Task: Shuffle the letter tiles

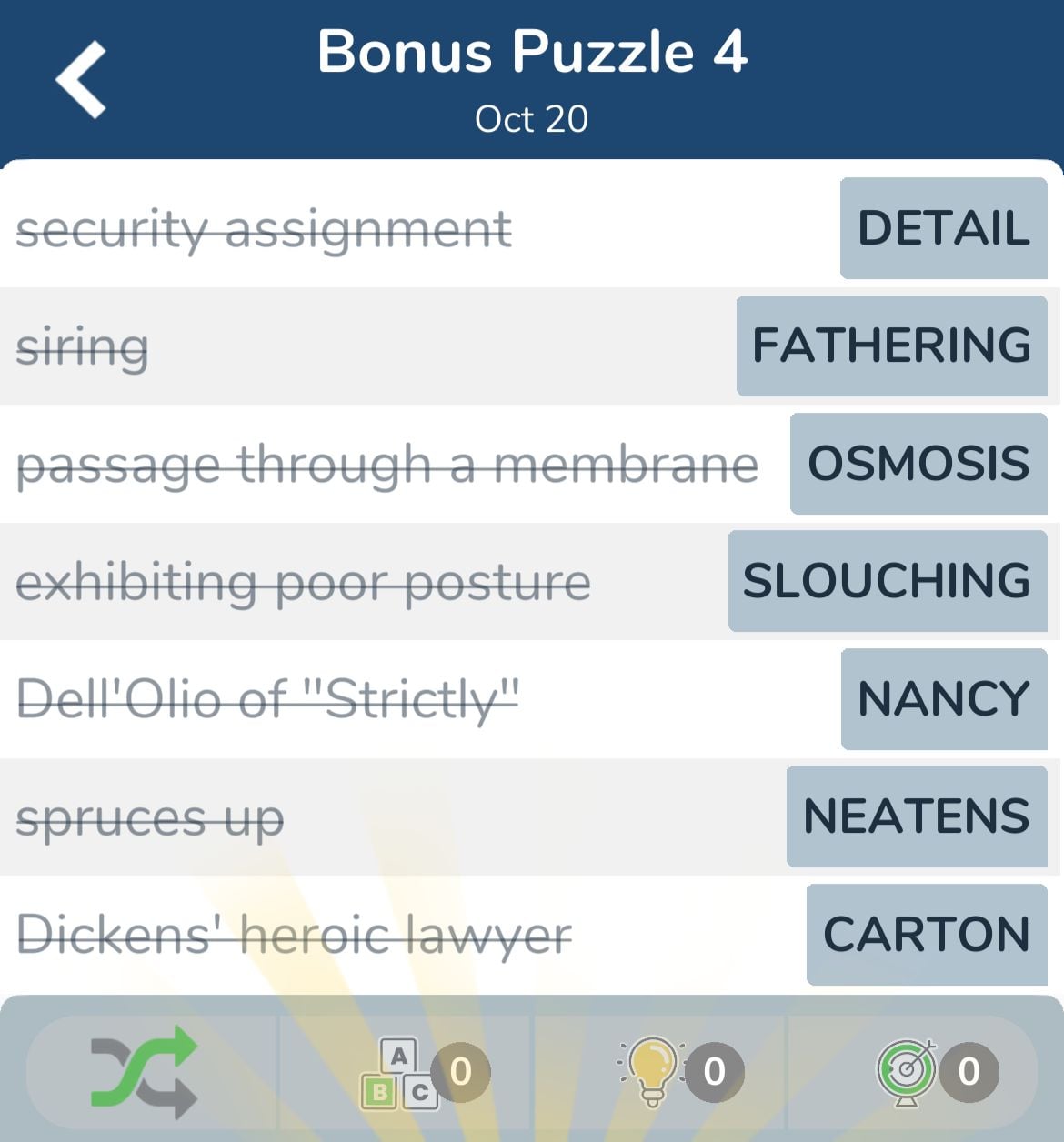Action: (x=144, y=1071)
